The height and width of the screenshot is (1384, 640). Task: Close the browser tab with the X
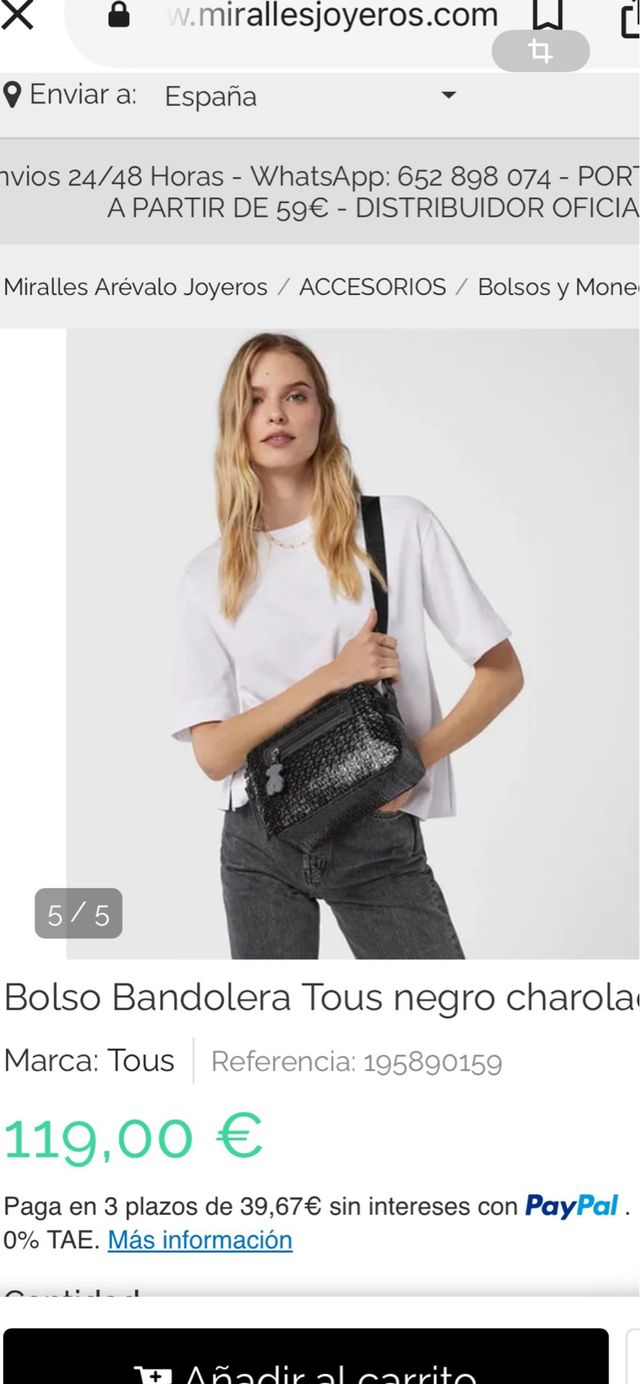pyautogui.click(x=17, y=15)
